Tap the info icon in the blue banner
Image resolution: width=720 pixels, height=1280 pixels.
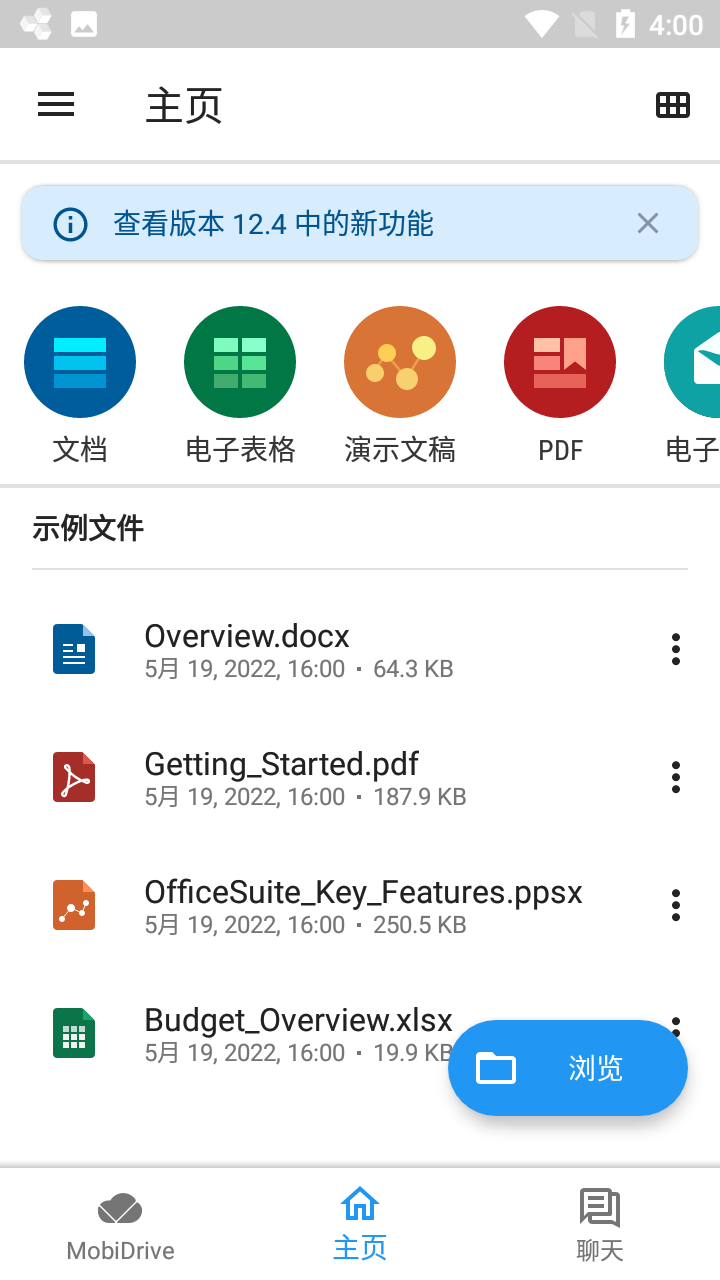pyautogui.click(x=69, y=223)
